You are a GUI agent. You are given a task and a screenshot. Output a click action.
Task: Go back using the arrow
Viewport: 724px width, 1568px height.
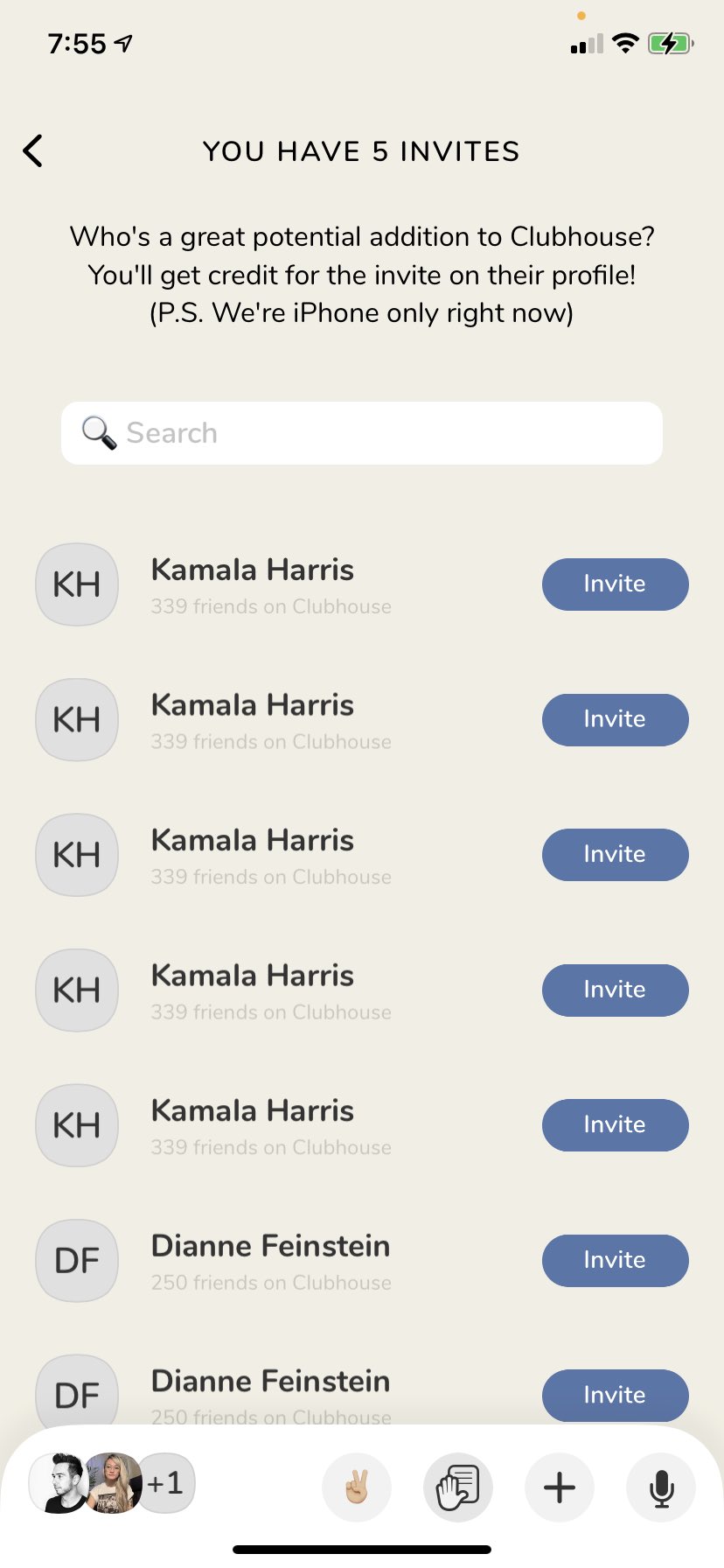(33, 150)
